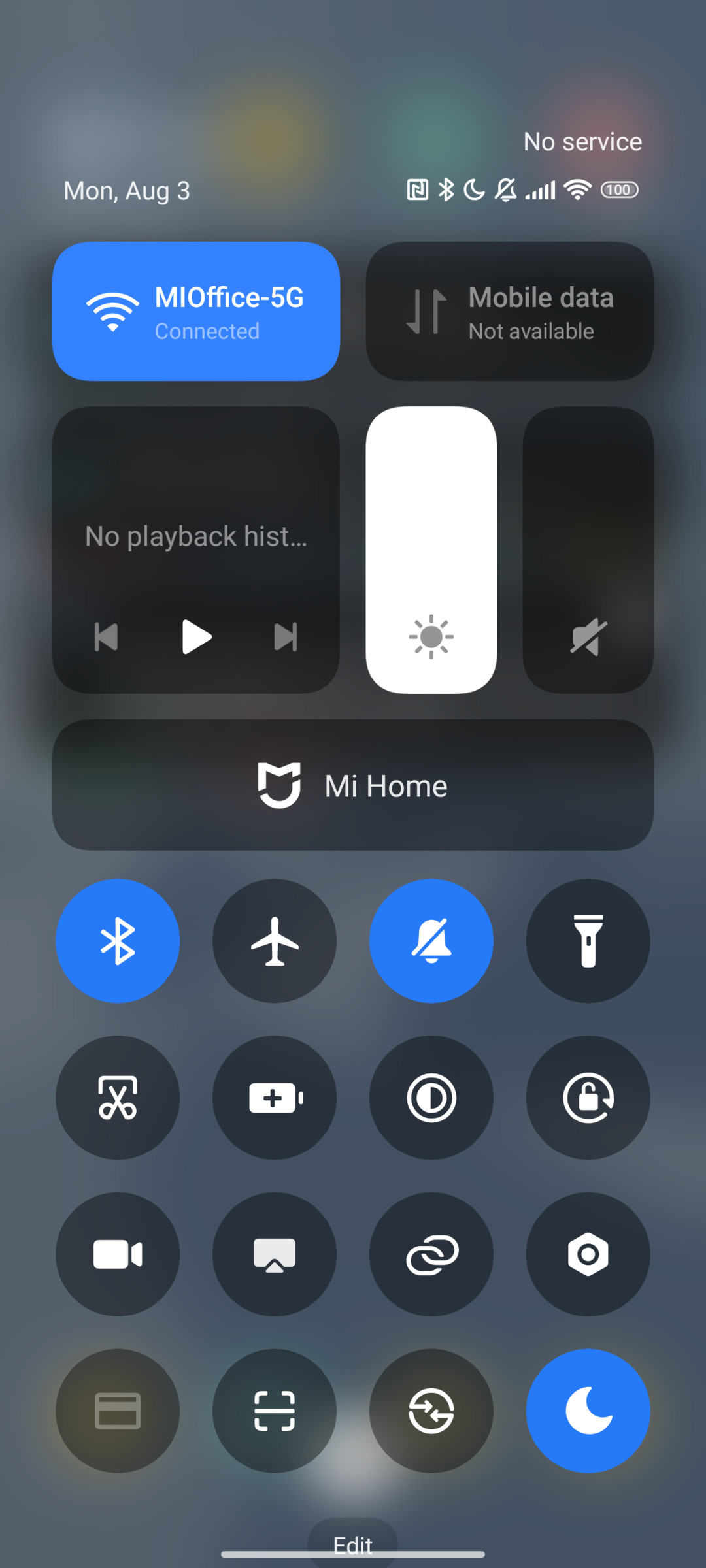The height and width of the screenshot is (1568, 706).
Task: Tap the muted volume slider
Action: (x=588, y=550)
